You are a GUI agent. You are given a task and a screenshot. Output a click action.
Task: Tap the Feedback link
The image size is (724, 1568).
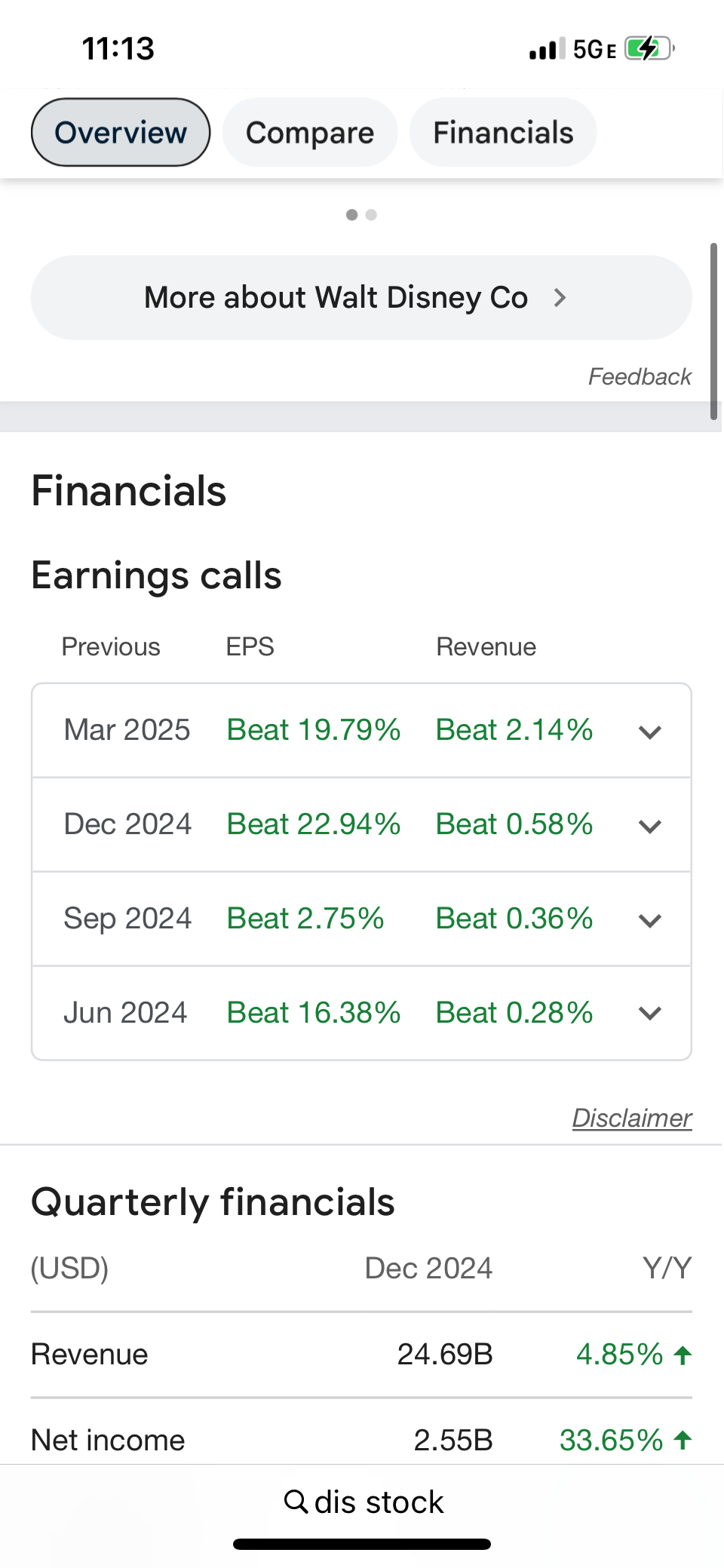tap(640, 376)
